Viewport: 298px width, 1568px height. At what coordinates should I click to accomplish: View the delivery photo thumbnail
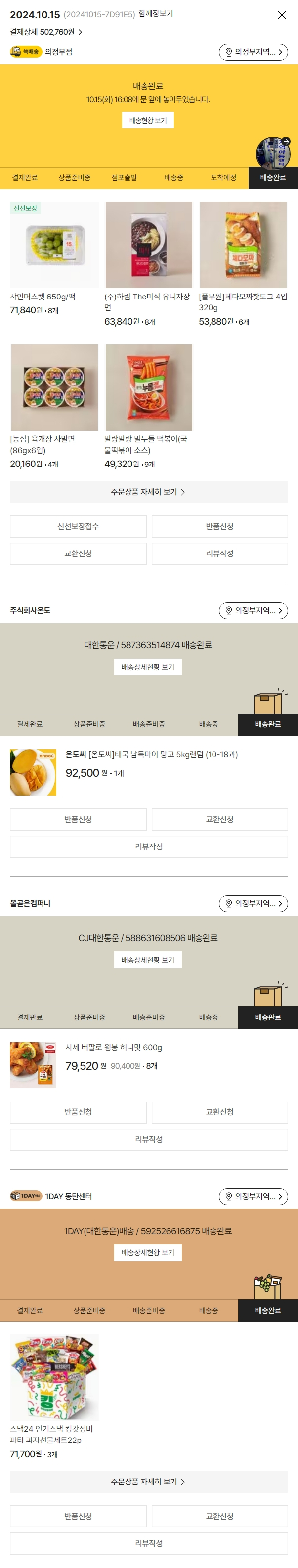tap(273, 153)
